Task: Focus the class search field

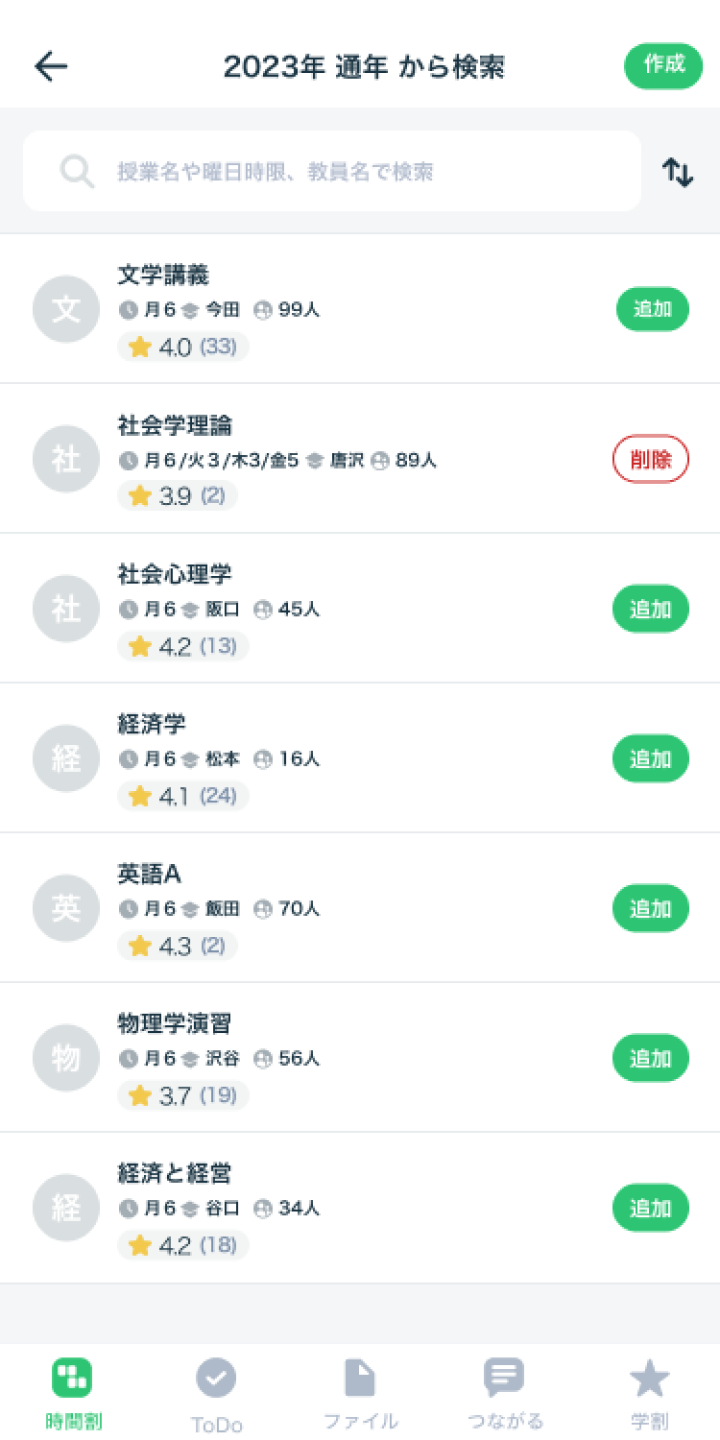Action: pos(330,171)
